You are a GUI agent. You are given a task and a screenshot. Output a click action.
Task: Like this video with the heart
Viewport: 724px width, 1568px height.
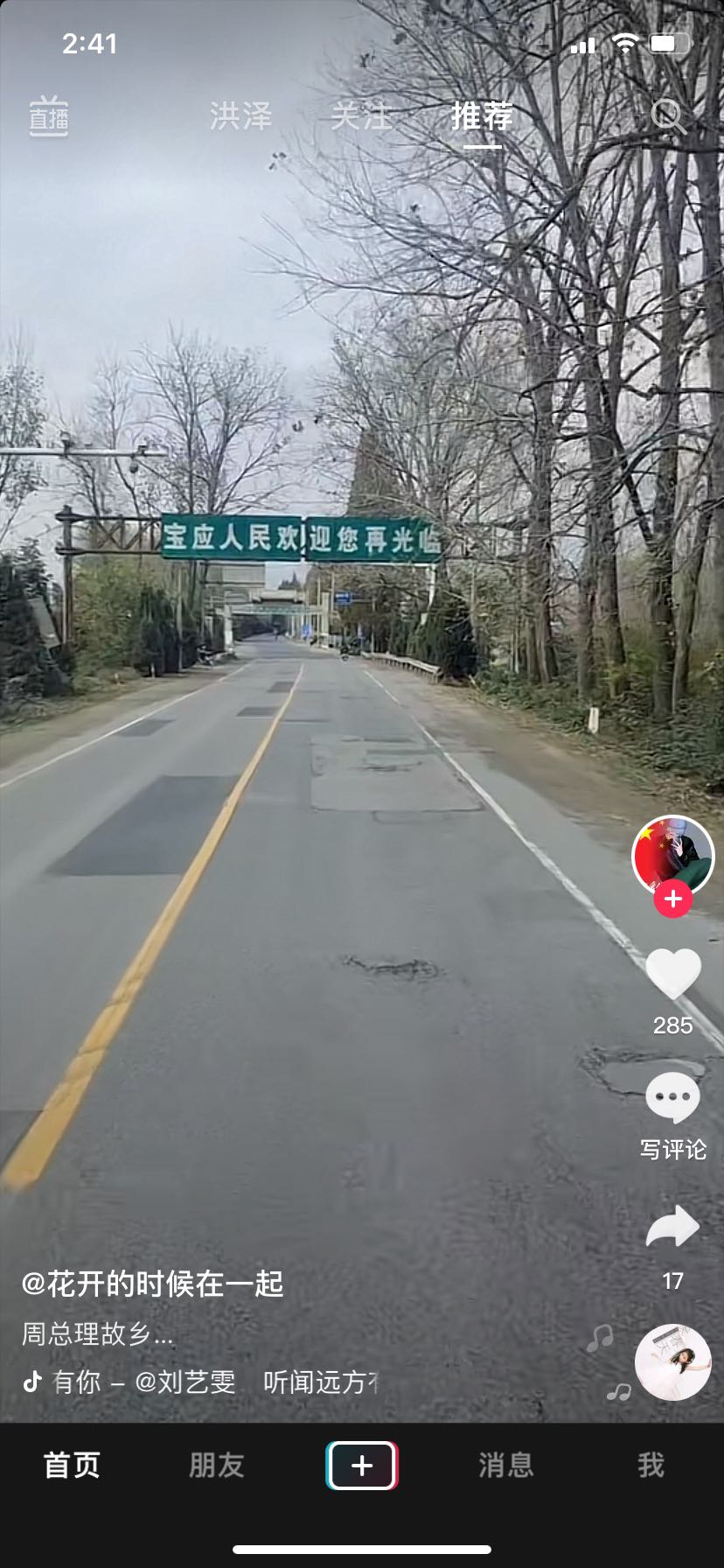672,974
